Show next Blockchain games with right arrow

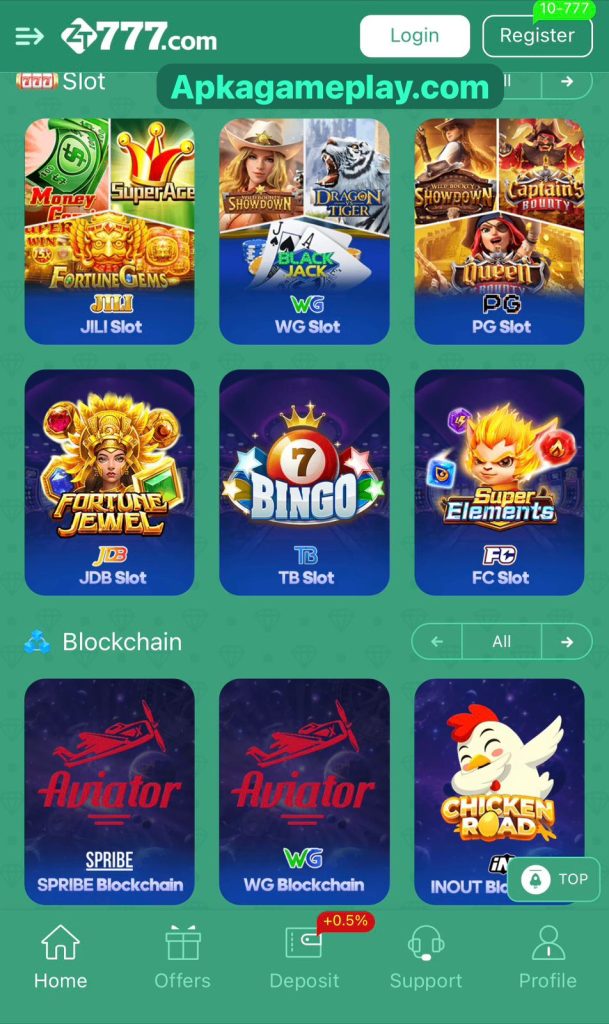pyautogui.click(x=567, y=642)
